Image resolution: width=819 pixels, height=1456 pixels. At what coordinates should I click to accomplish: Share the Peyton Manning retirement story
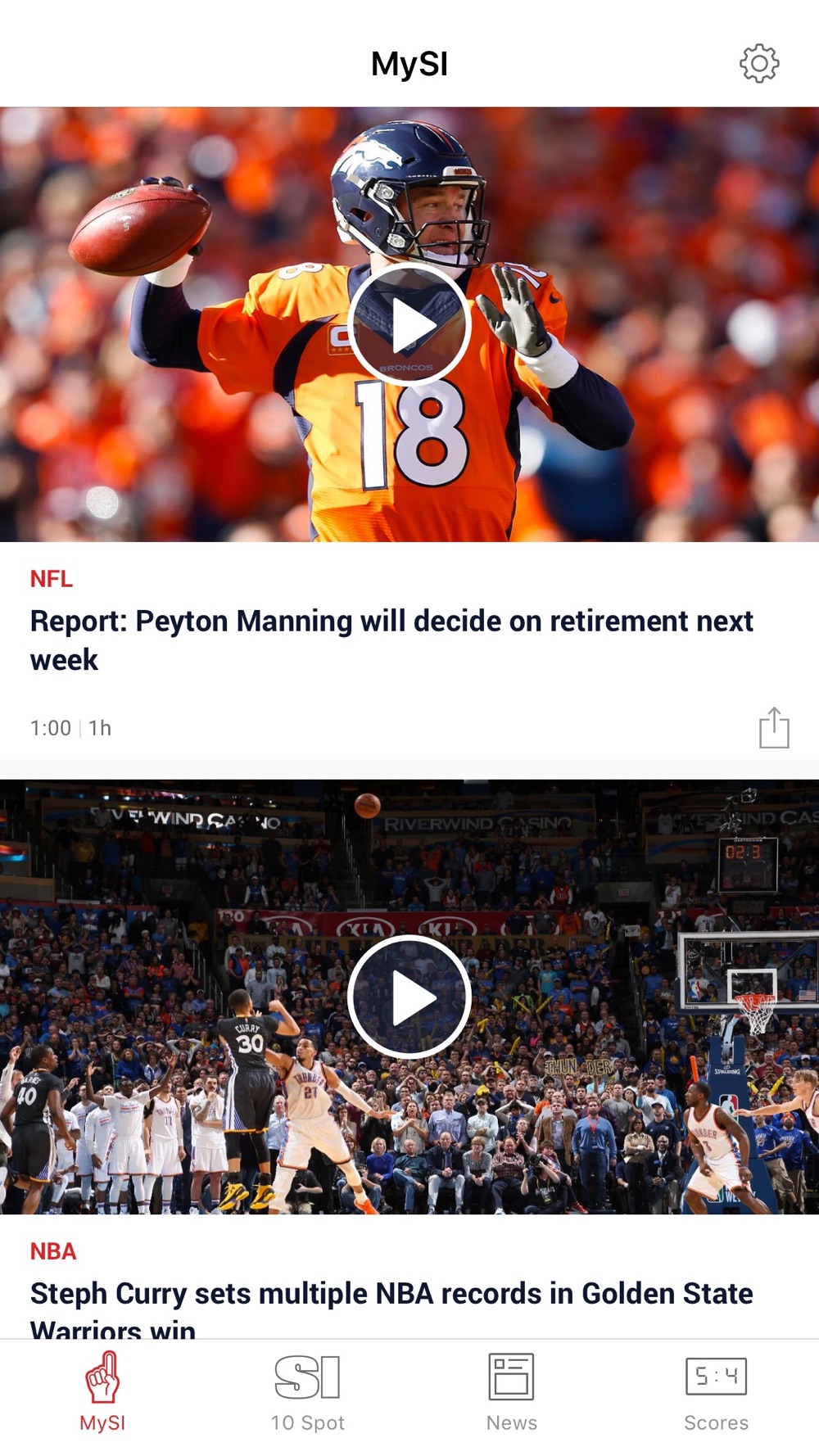774,727
